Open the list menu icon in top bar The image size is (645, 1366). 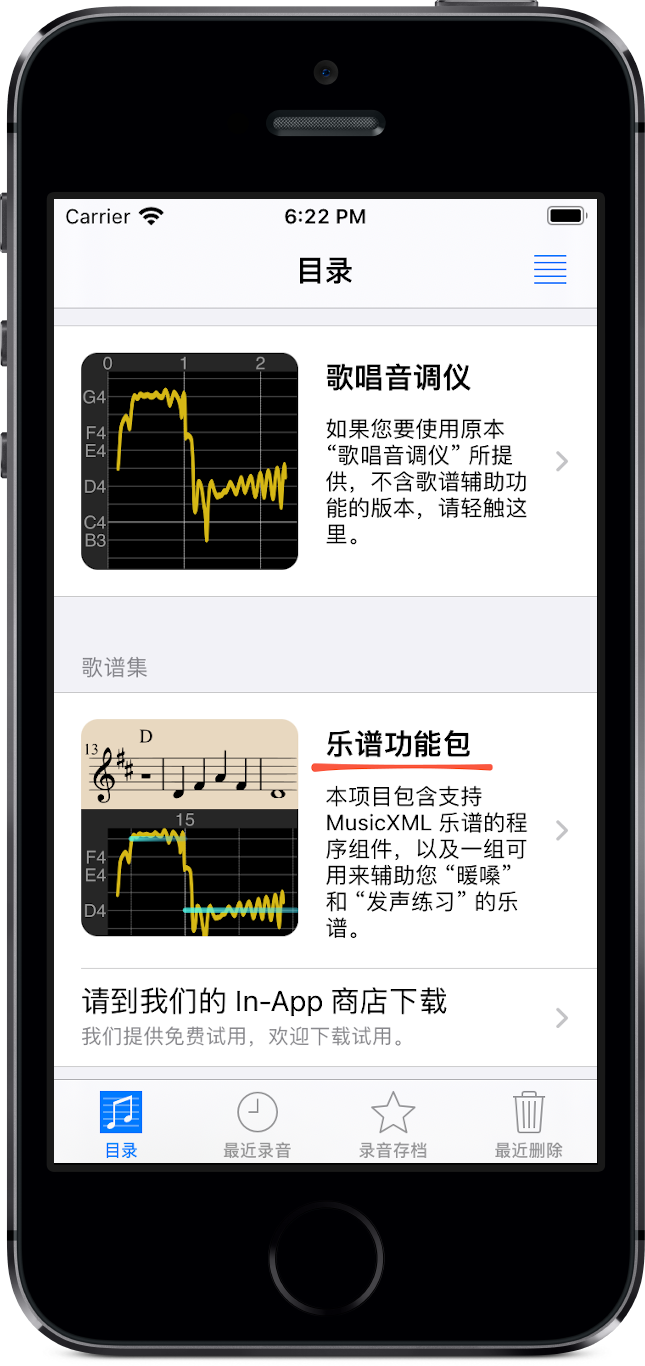tap(550, 270)
